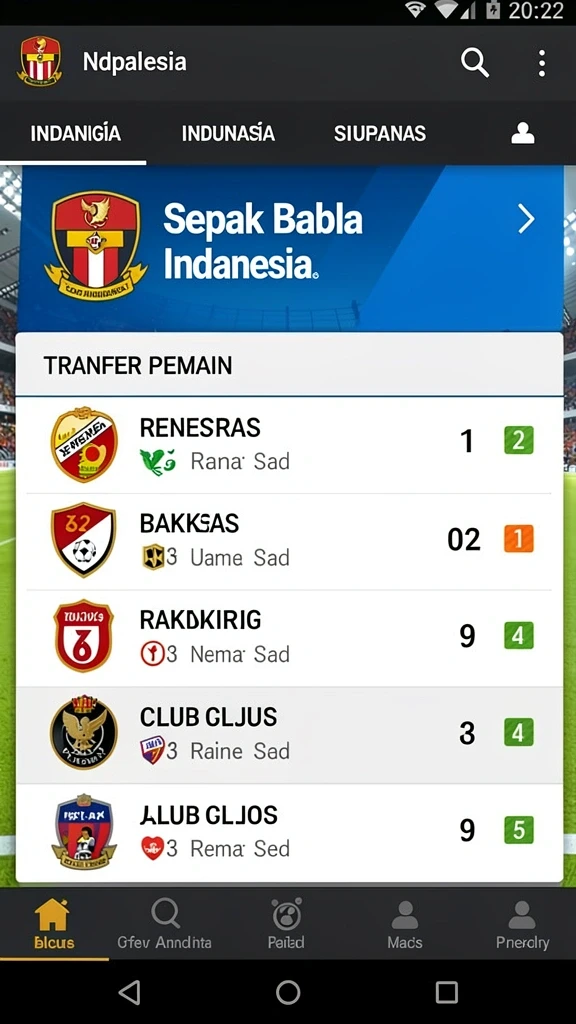576x1024 pixels.
Task: Open the Pnerdry bottom tab
Action: tap(522, 924)
